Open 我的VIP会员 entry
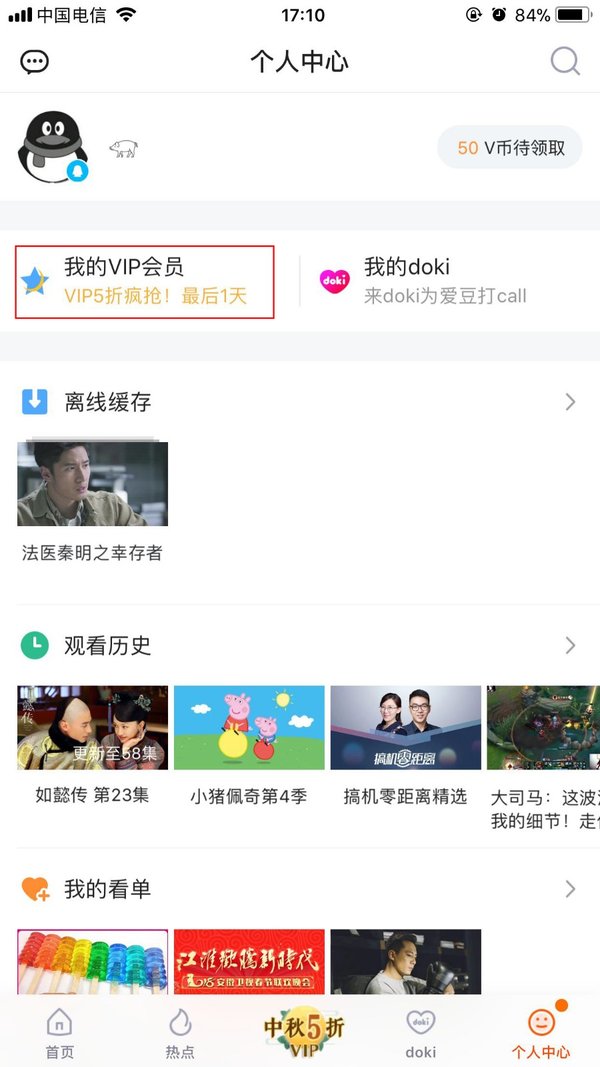The width and height of the screenshot is (600, 1067). click(x=145, y=281)
